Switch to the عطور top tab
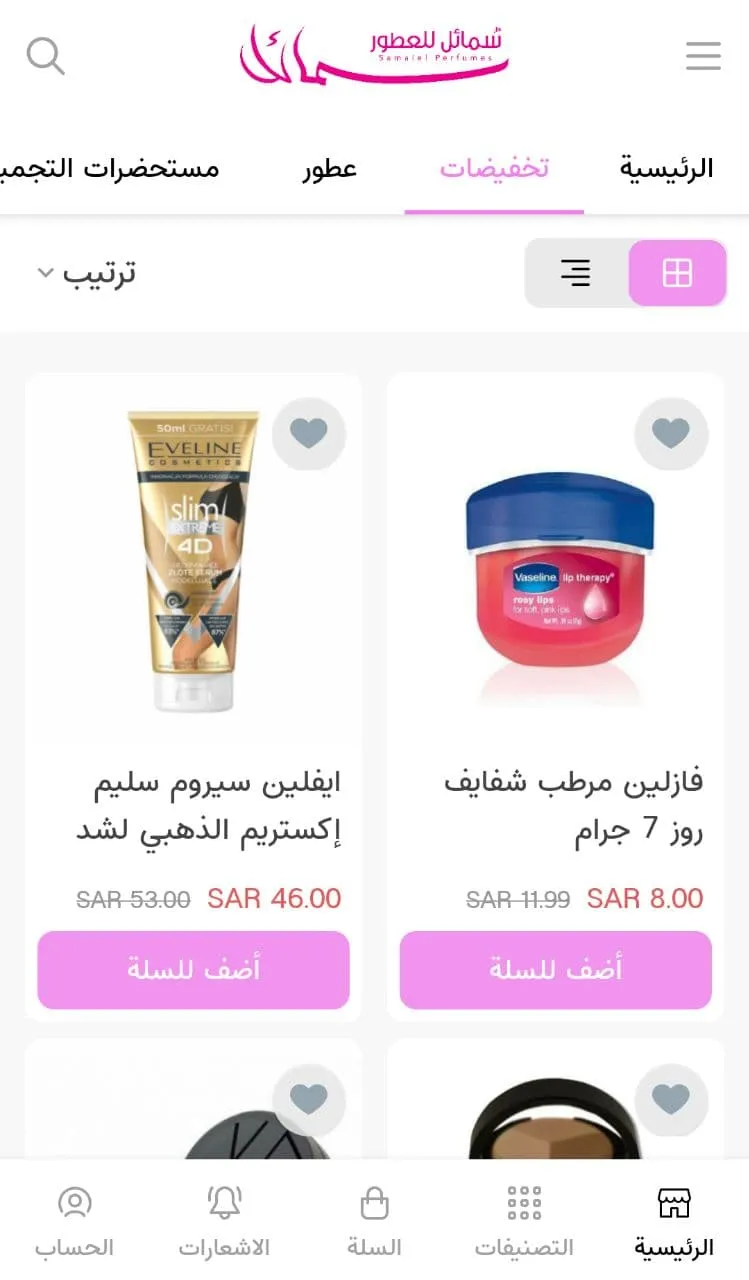The height and width of the screenshot is (1280, 749). pos(330,168)
